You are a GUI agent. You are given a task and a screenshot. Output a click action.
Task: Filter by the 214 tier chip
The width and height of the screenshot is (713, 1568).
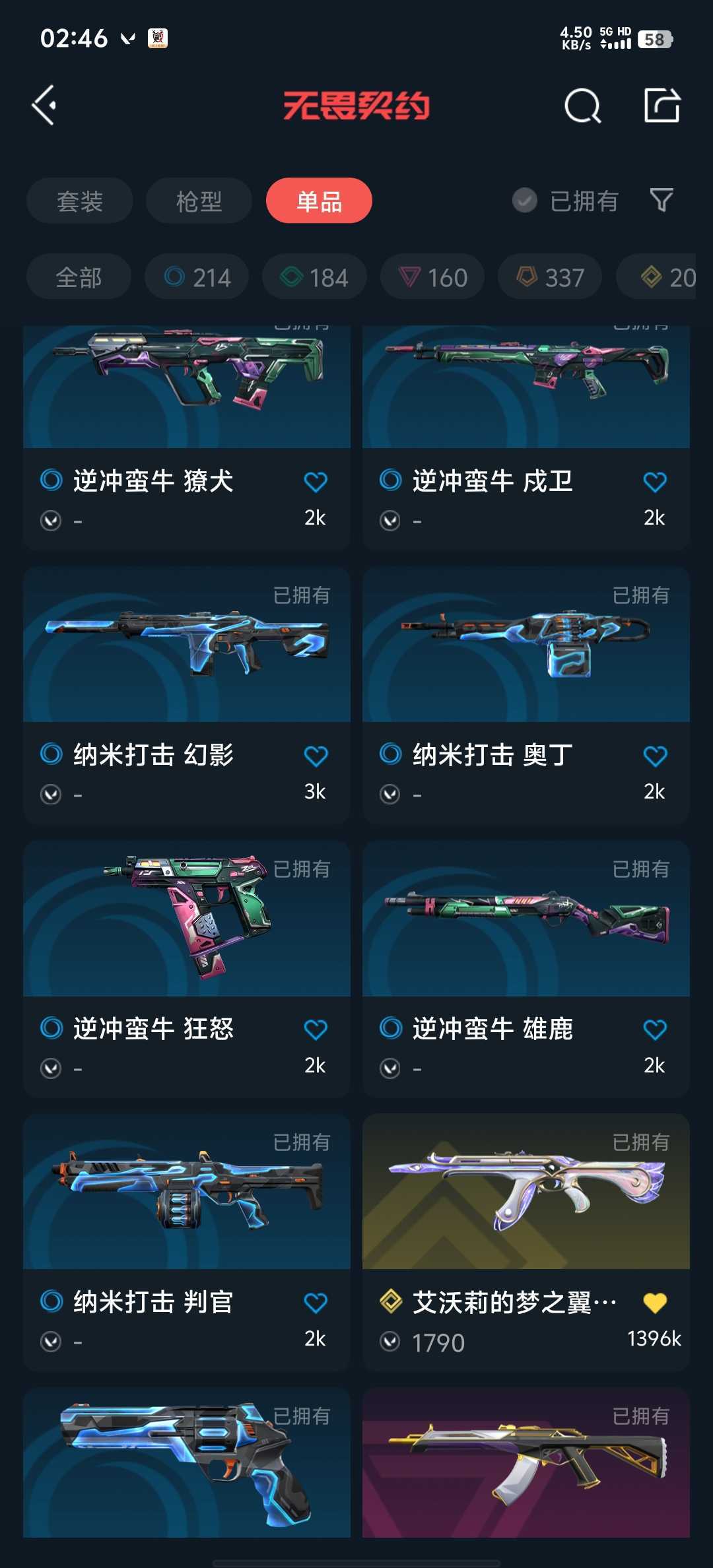(x=197, y=277)
